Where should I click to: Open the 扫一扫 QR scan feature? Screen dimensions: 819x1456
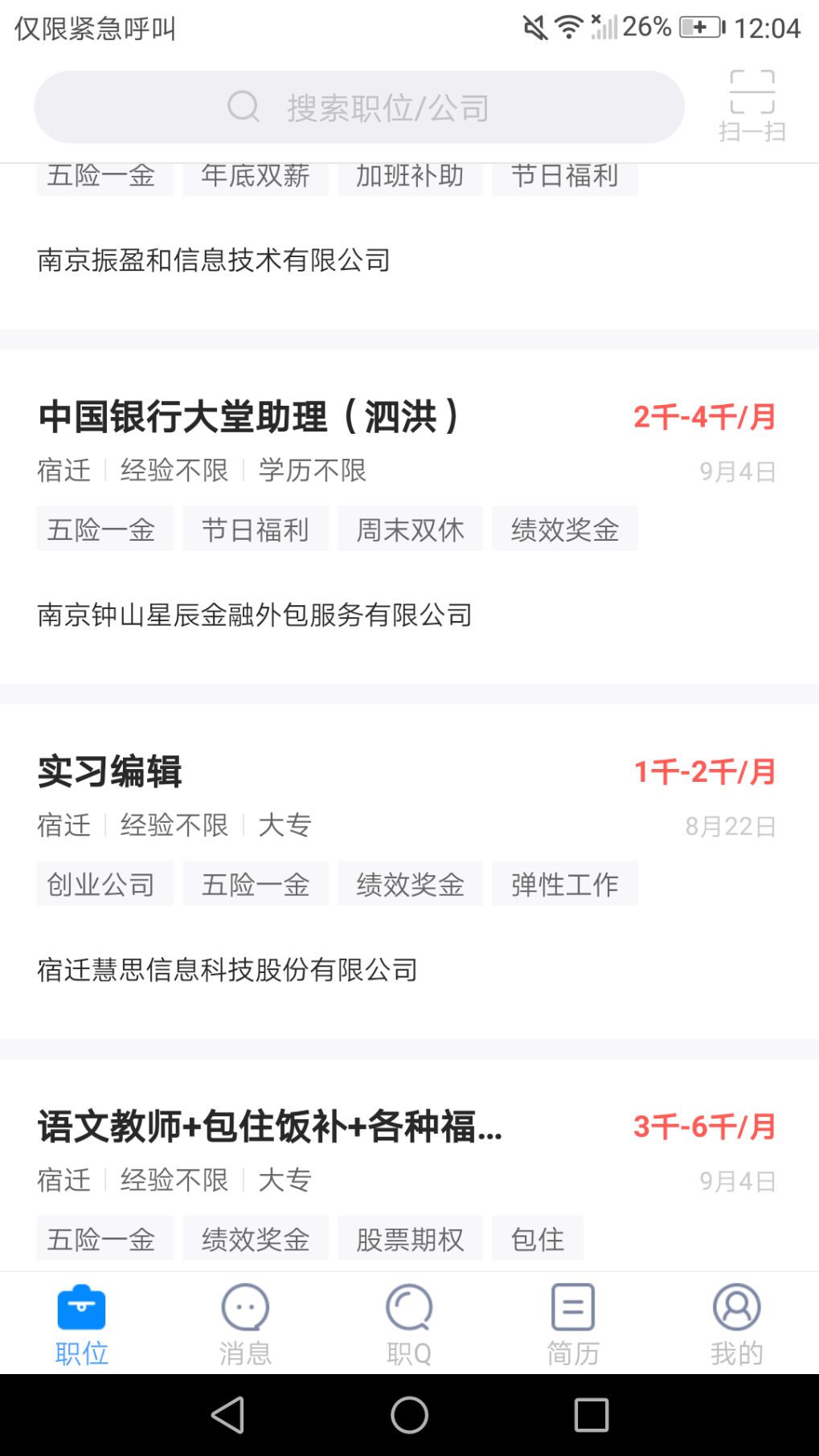[752, 103]
